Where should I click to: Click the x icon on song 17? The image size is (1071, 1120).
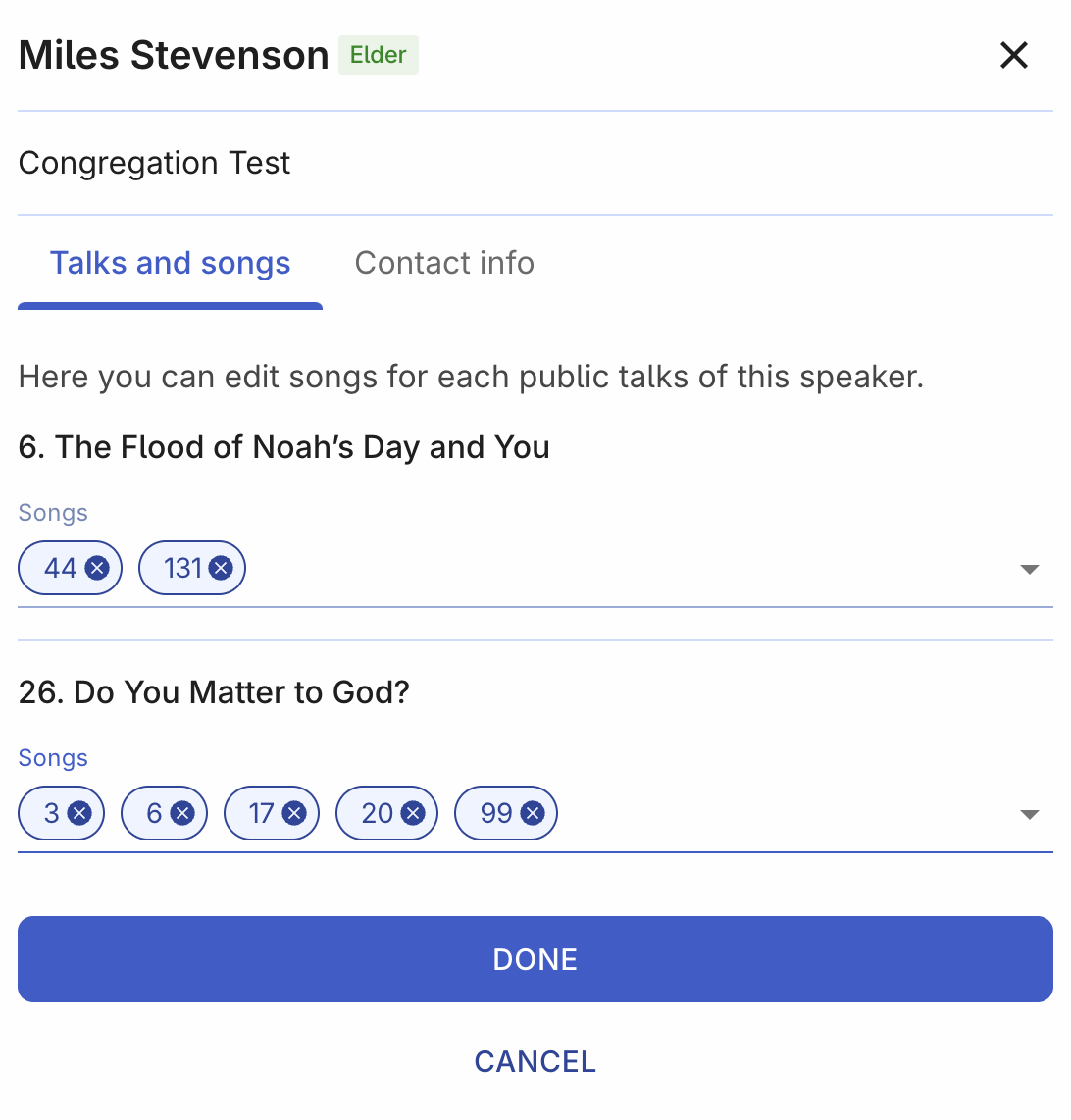pos(294,812)
